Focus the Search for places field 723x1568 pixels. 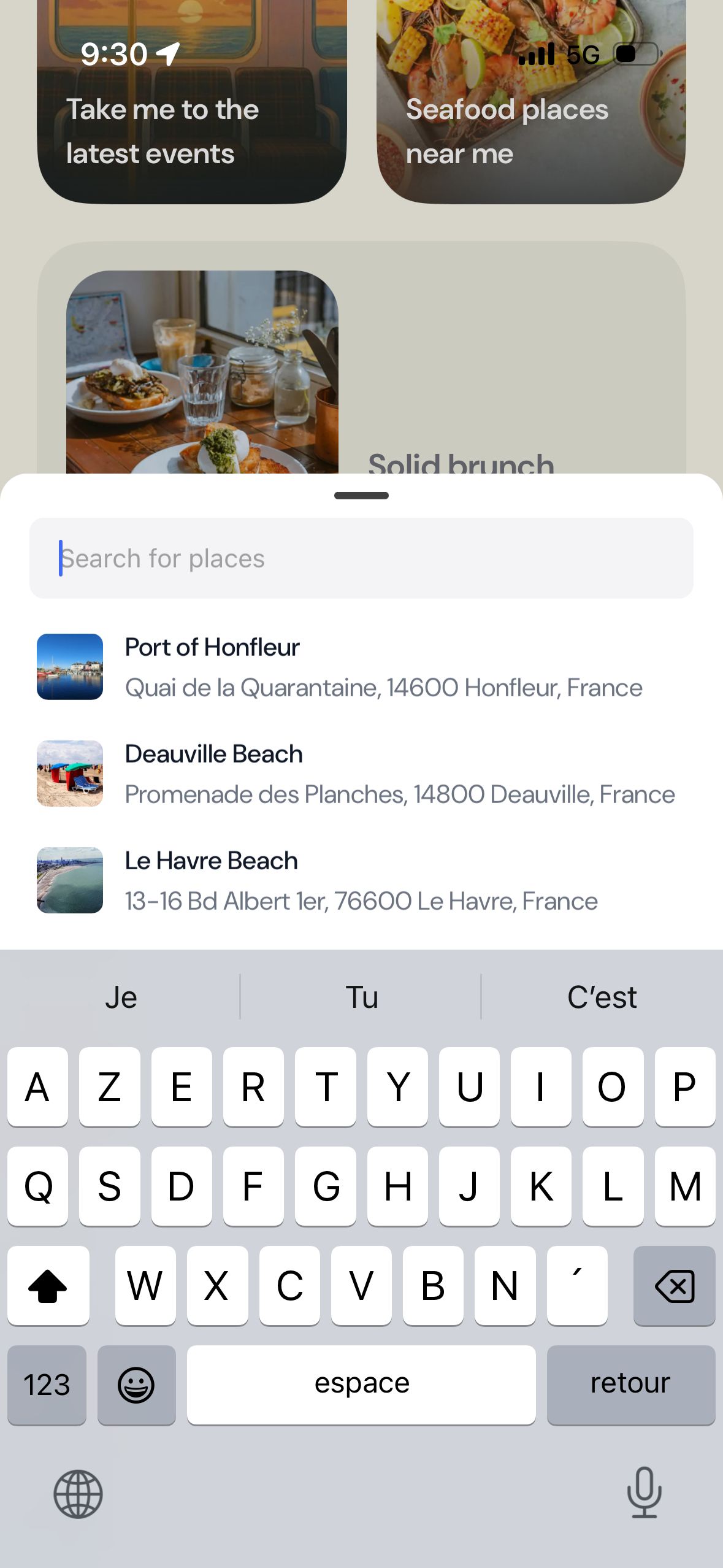pos(361,558)
